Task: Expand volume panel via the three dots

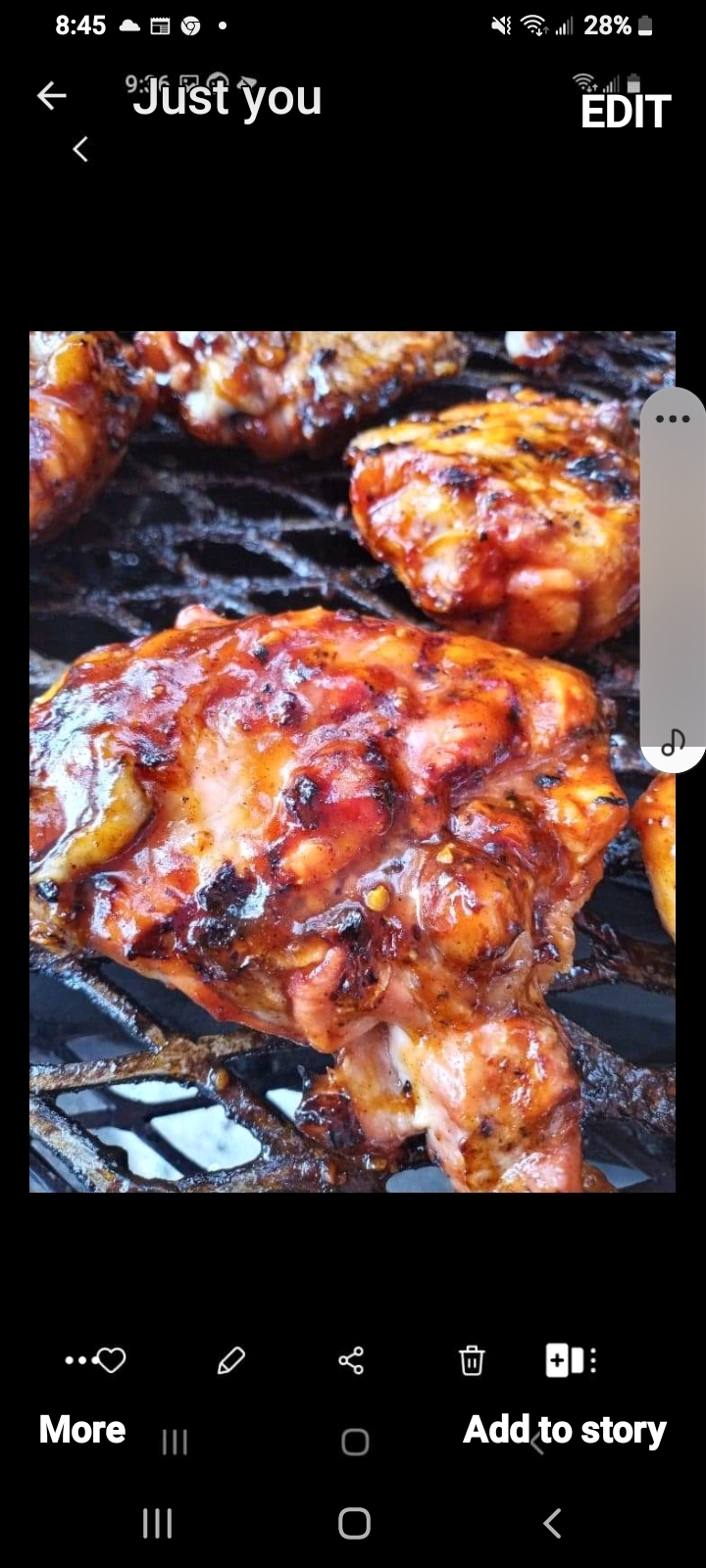Action: point(673,418)
